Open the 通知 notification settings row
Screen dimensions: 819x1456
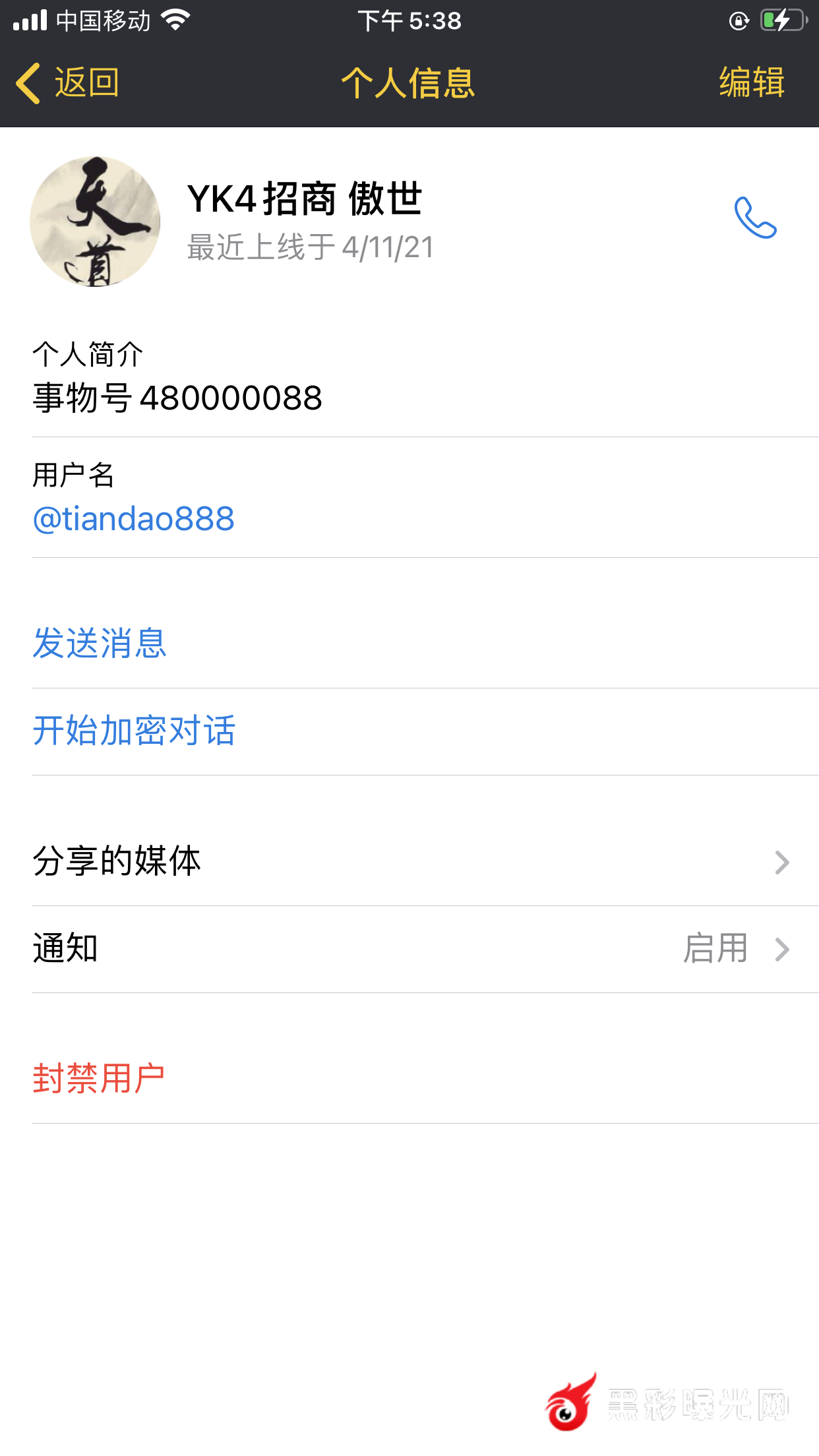pyautogui.click(x=409, y=948)
